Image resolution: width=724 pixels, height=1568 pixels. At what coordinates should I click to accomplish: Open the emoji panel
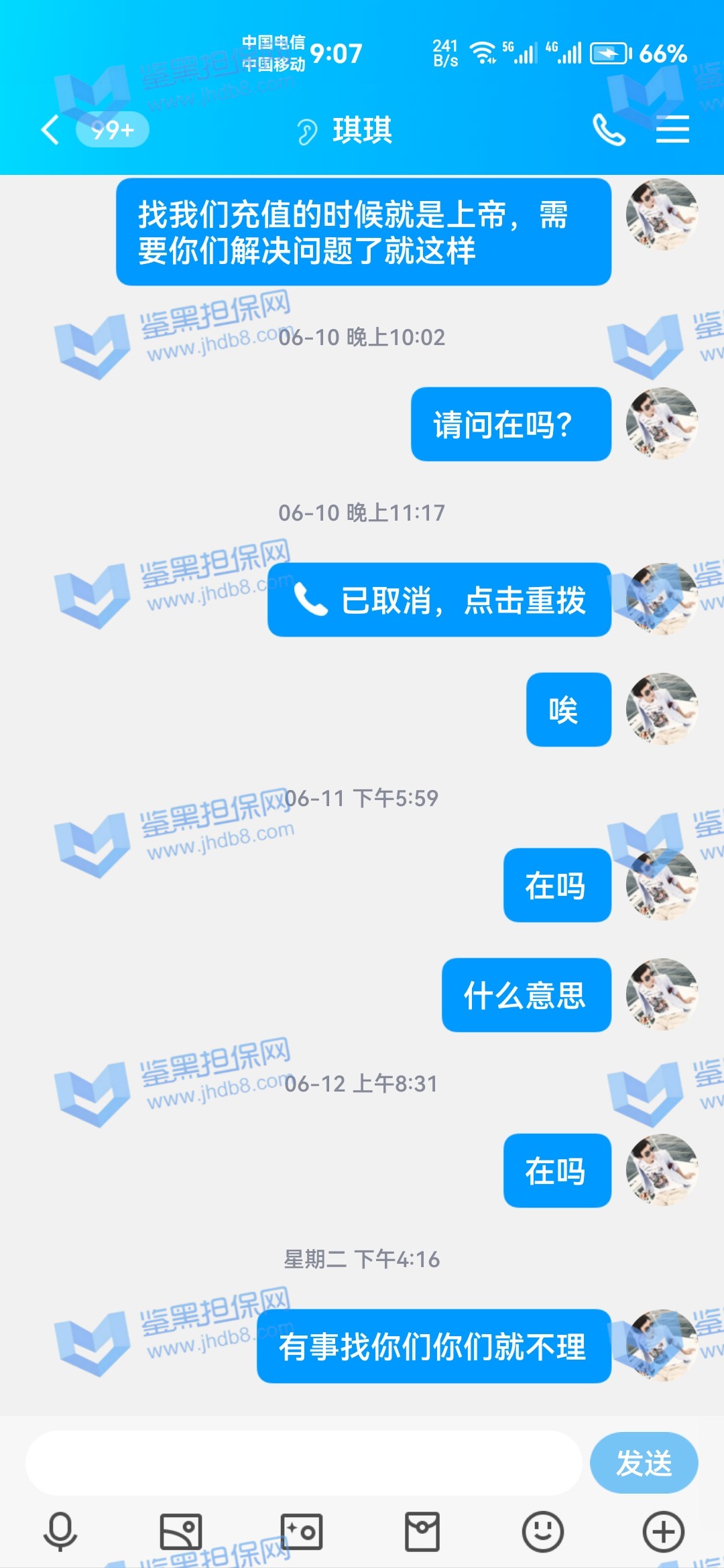542,1532
